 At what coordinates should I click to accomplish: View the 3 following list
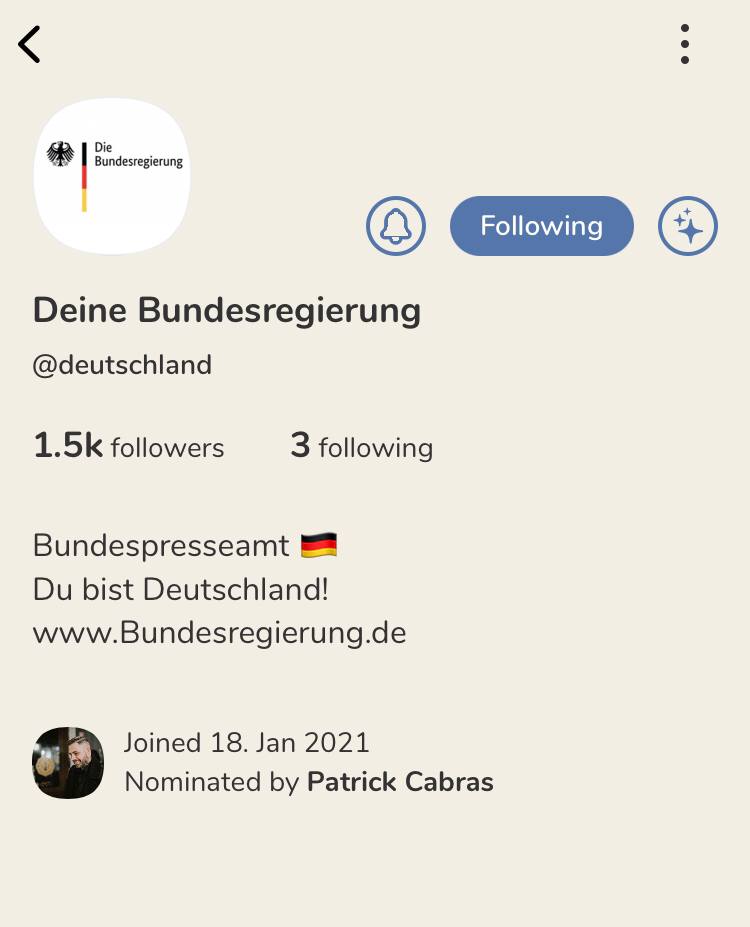361,446
